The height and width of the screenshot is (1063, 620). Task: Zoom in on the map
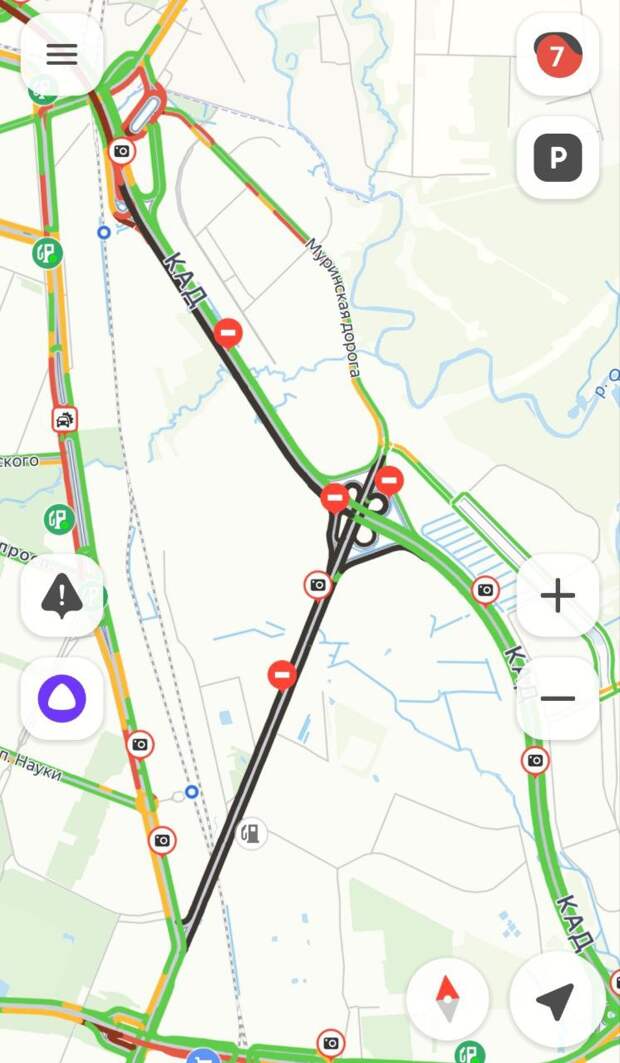coord(558,596)
